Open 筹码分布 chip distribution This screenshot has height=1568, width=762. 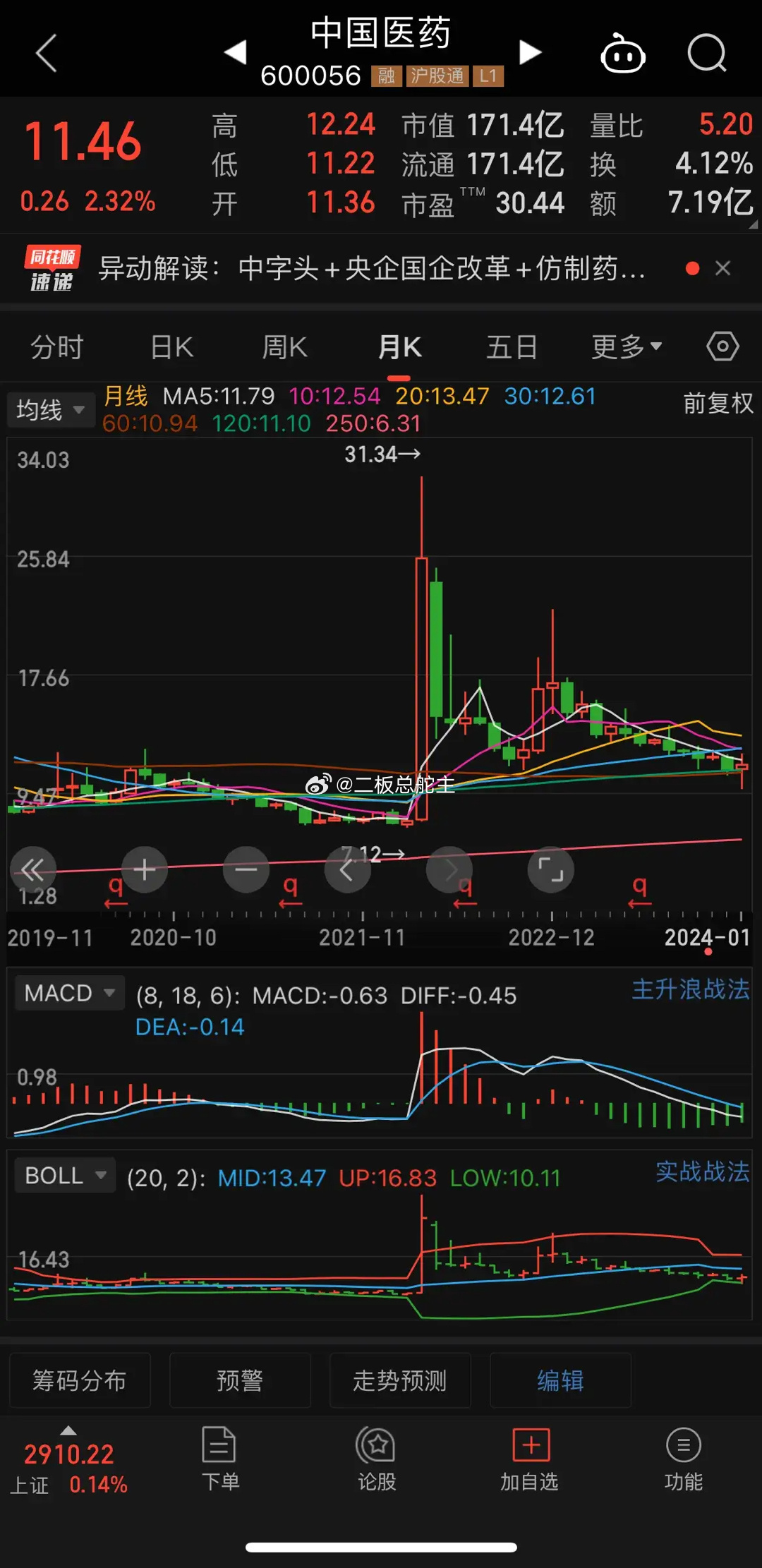tap(80, 1380)
